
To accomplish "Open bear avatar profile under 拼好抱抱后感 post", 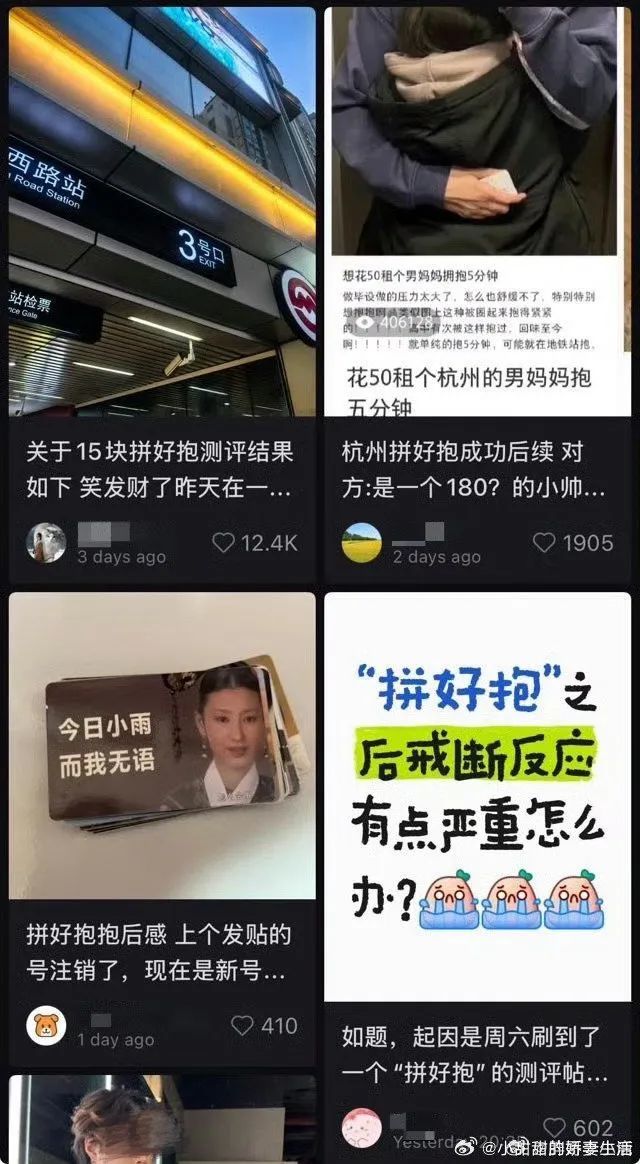I will pos(46,1025).
